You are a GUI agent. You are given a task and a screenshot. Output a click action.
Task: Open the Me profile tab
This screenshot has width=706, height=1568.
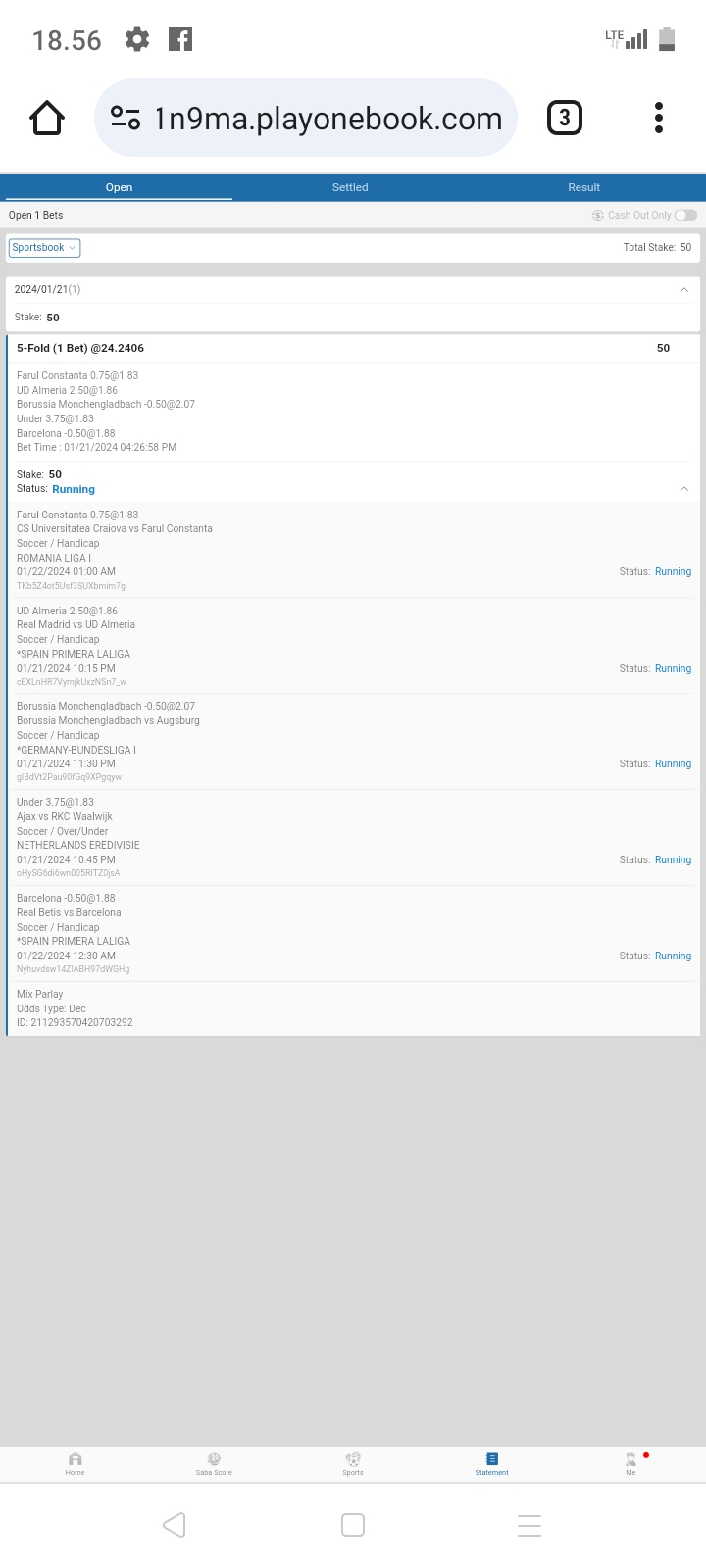[x=630, y=1464]
